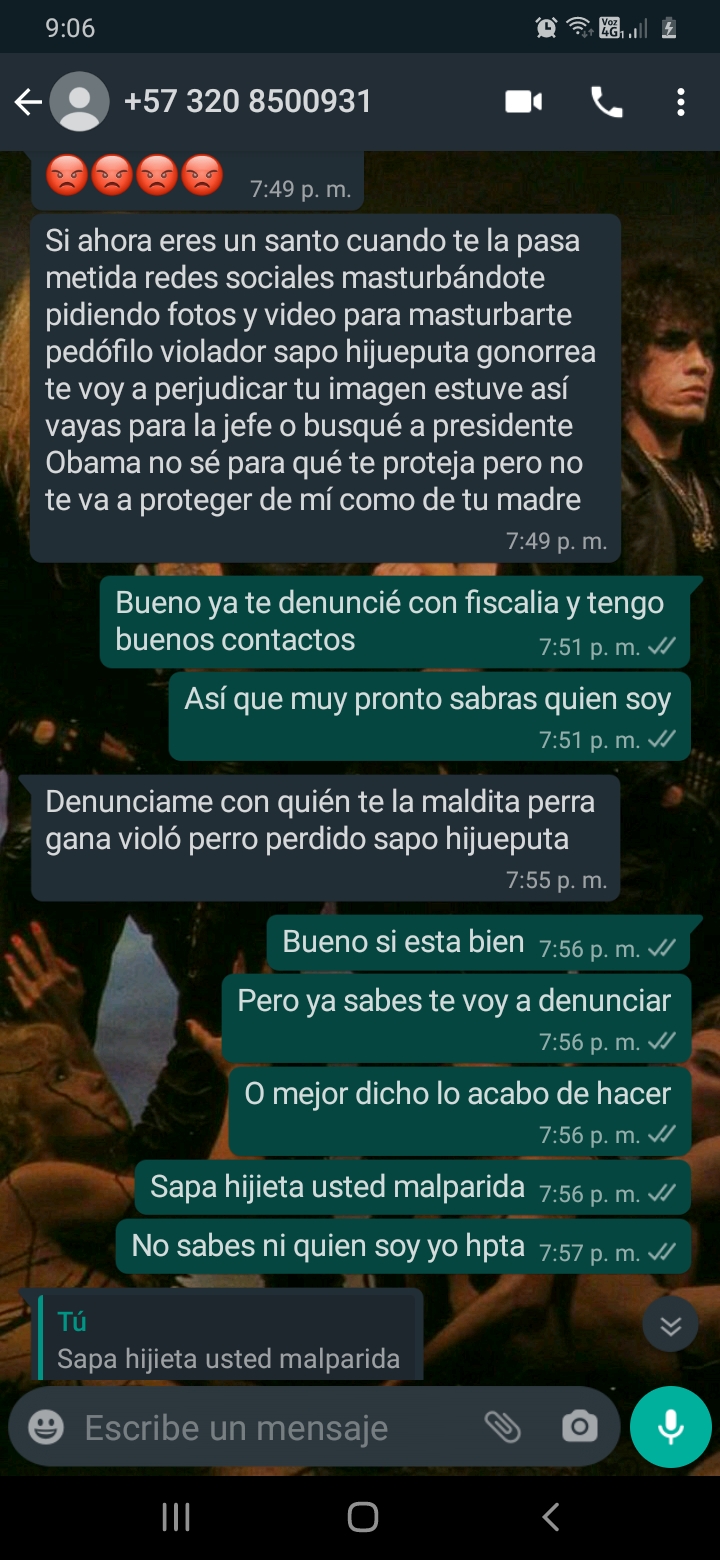Image resolution: width=720 pixels, height=1560 pixels.
Task: Attach a file to the chat
Action: (502, 1427)
